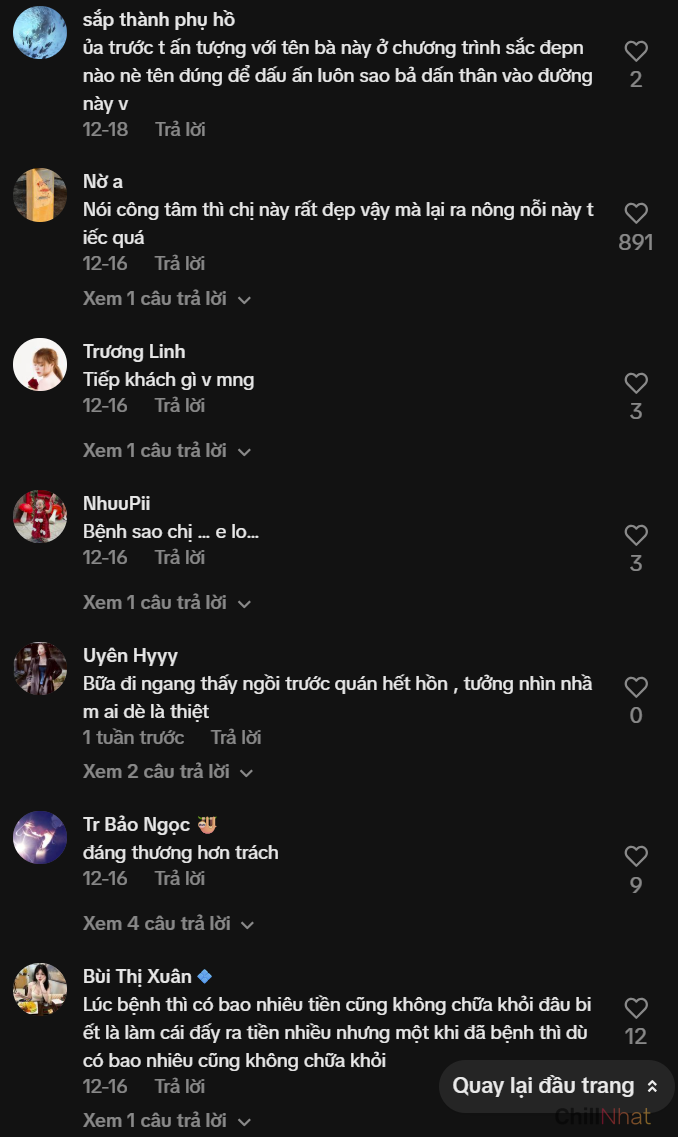Expand 2 replies under Uyên Hyyy's comment

click(167, 771)
